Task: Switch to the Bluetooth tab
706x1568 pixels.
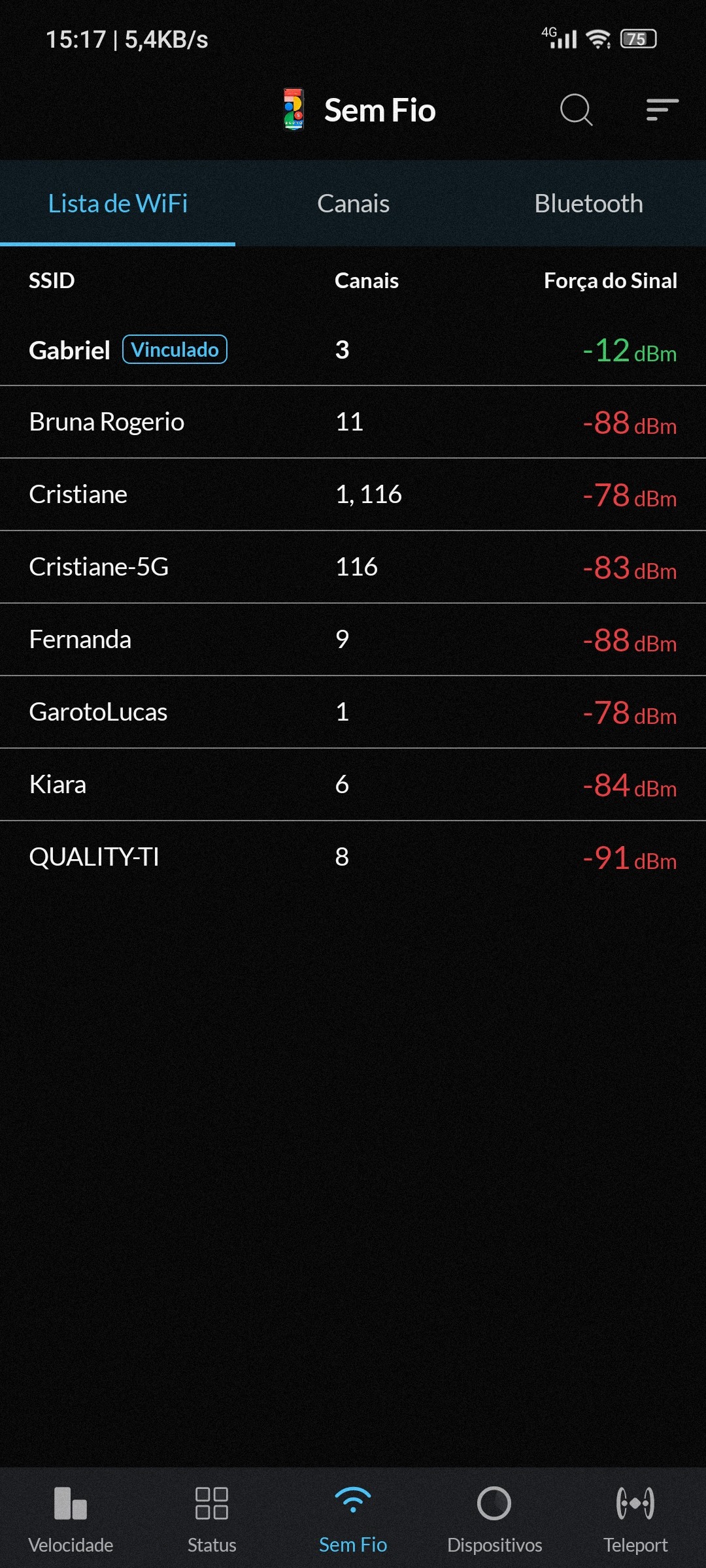Action: tap(588, 204)
